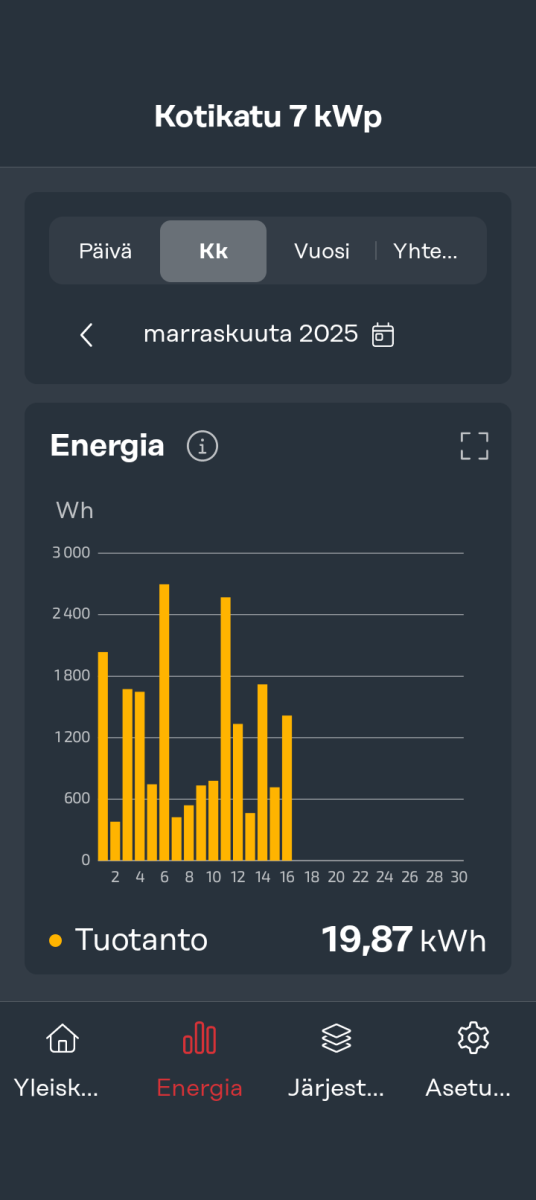
Task: Switch to the Päivä view
Action: [106, 251]
